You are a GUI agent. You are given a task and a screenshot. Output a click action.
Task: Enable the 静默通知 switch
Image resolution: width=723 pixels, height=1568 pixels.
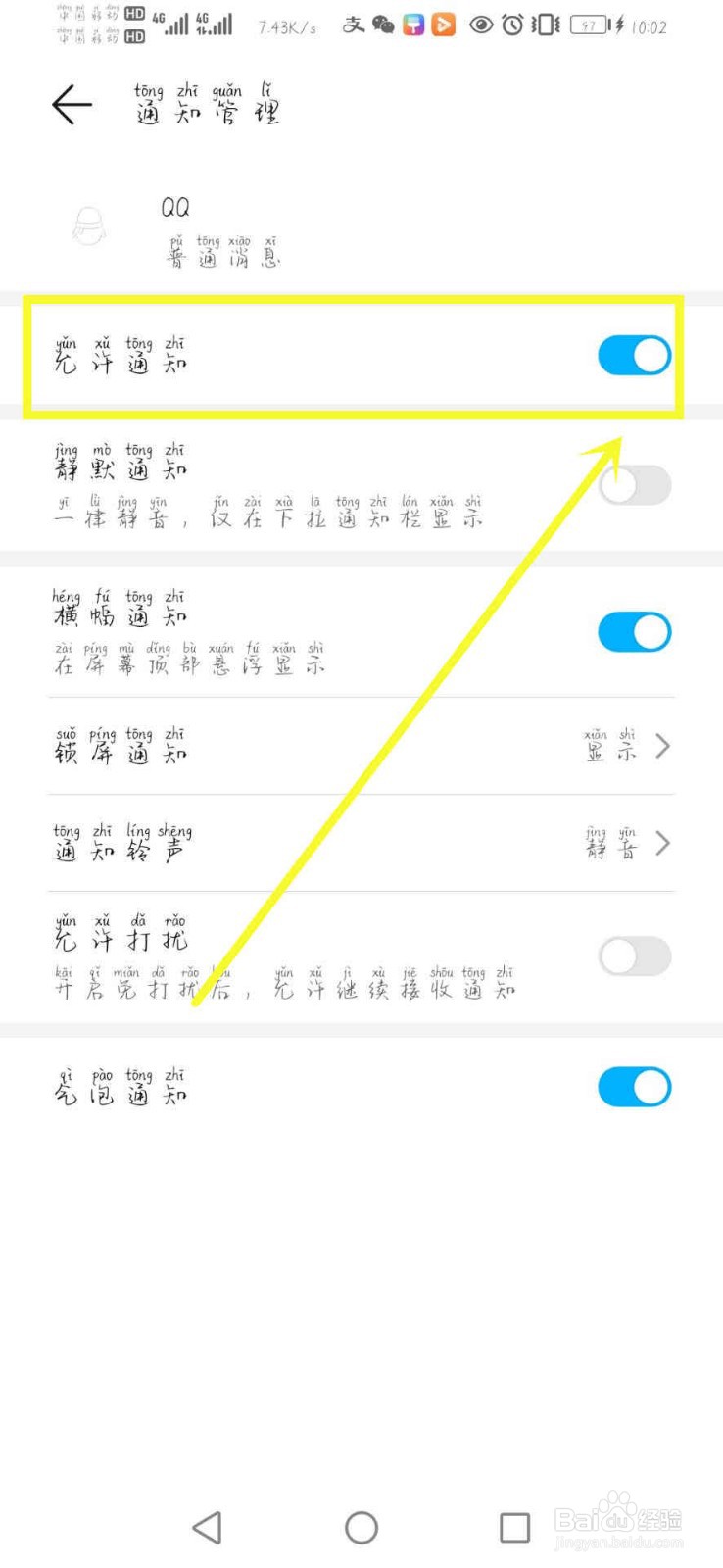tap(634, 485)
